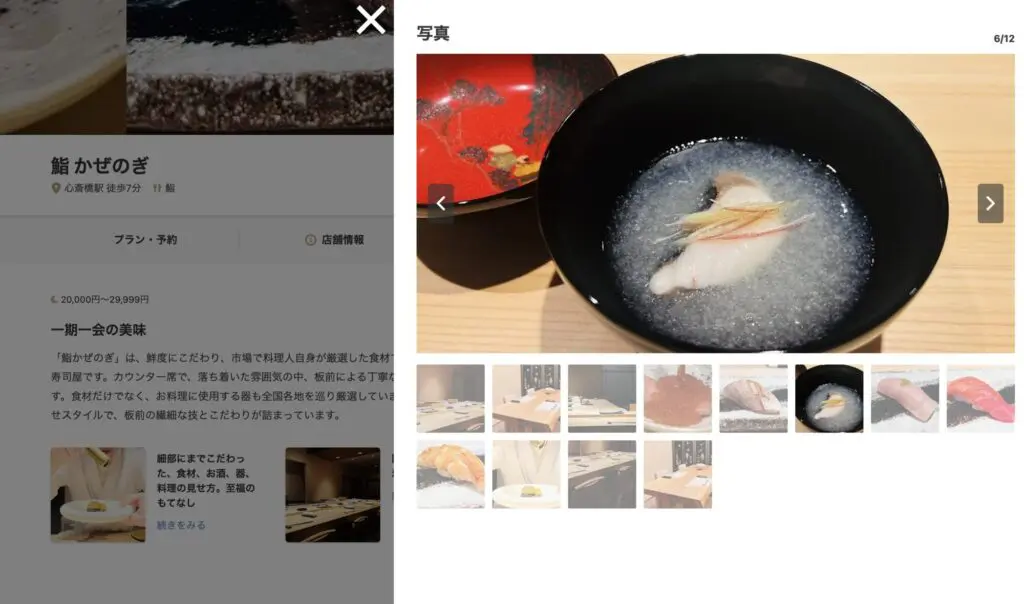Show the next photo

990,203
